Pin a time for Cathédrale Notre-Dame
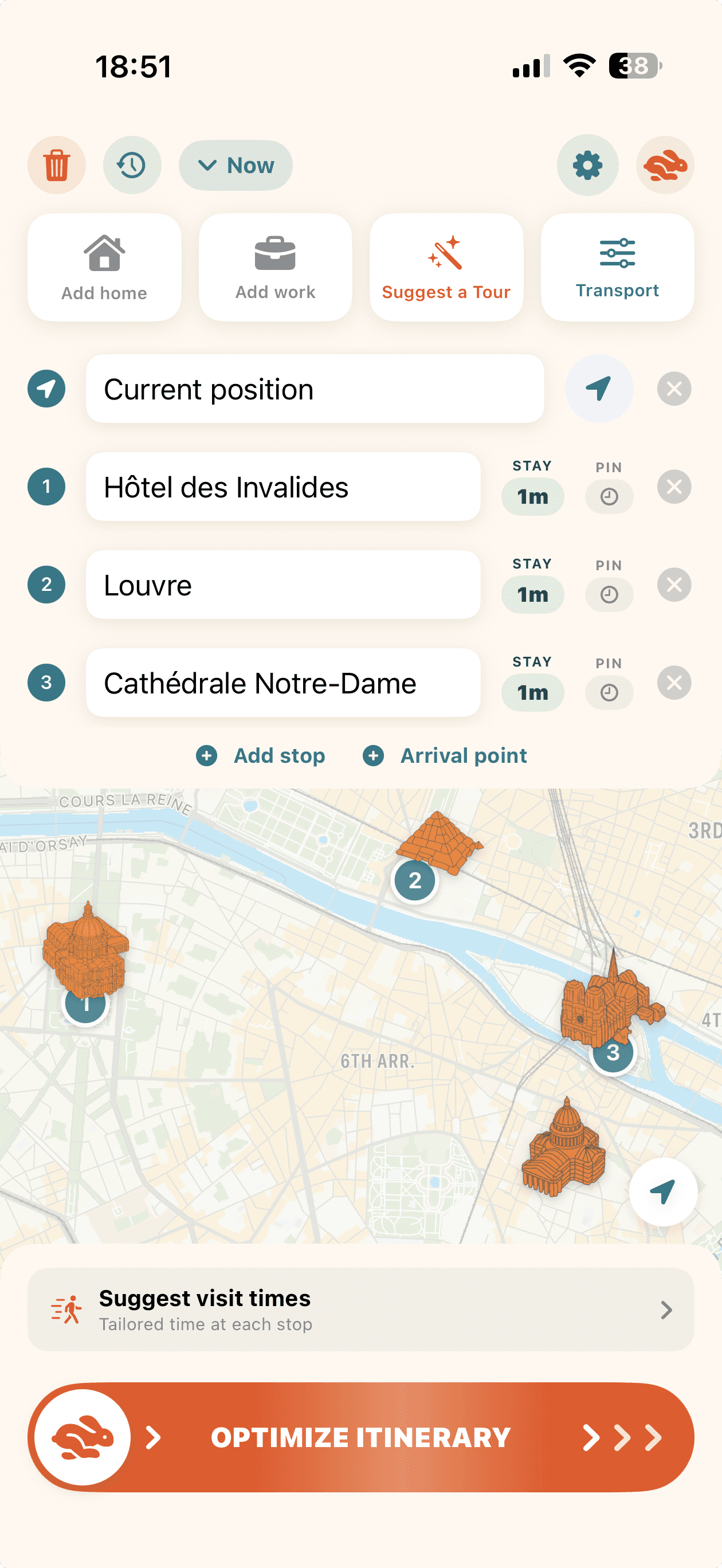This screenshot has width=722, height=1568. [609, 692]
